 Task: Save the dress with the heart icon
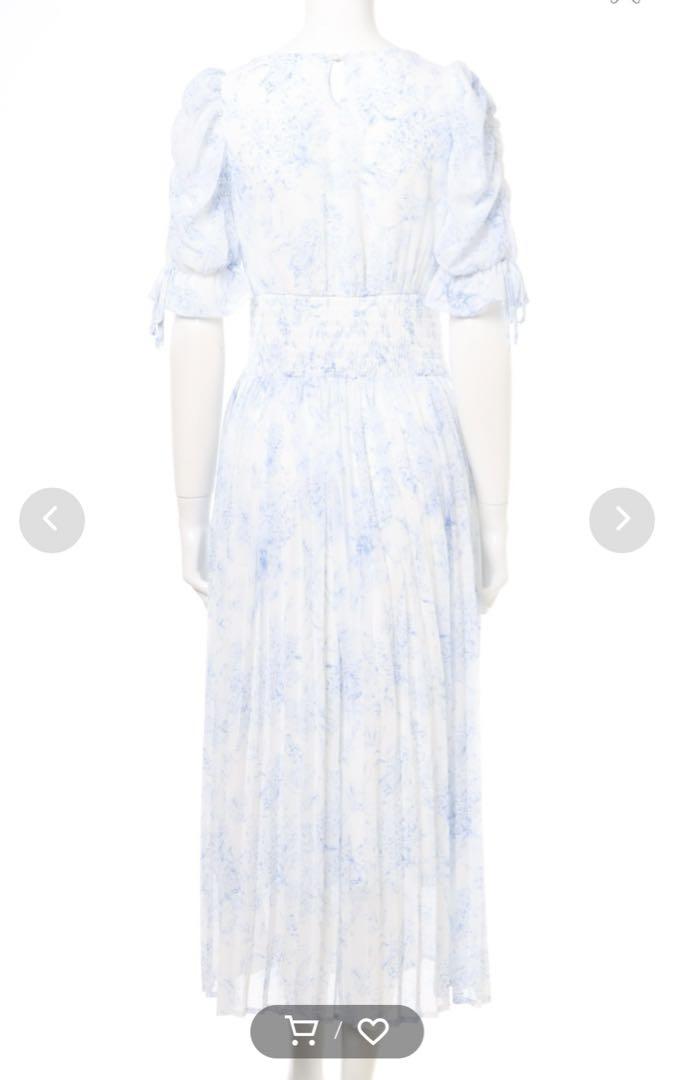pos(373,1031)
